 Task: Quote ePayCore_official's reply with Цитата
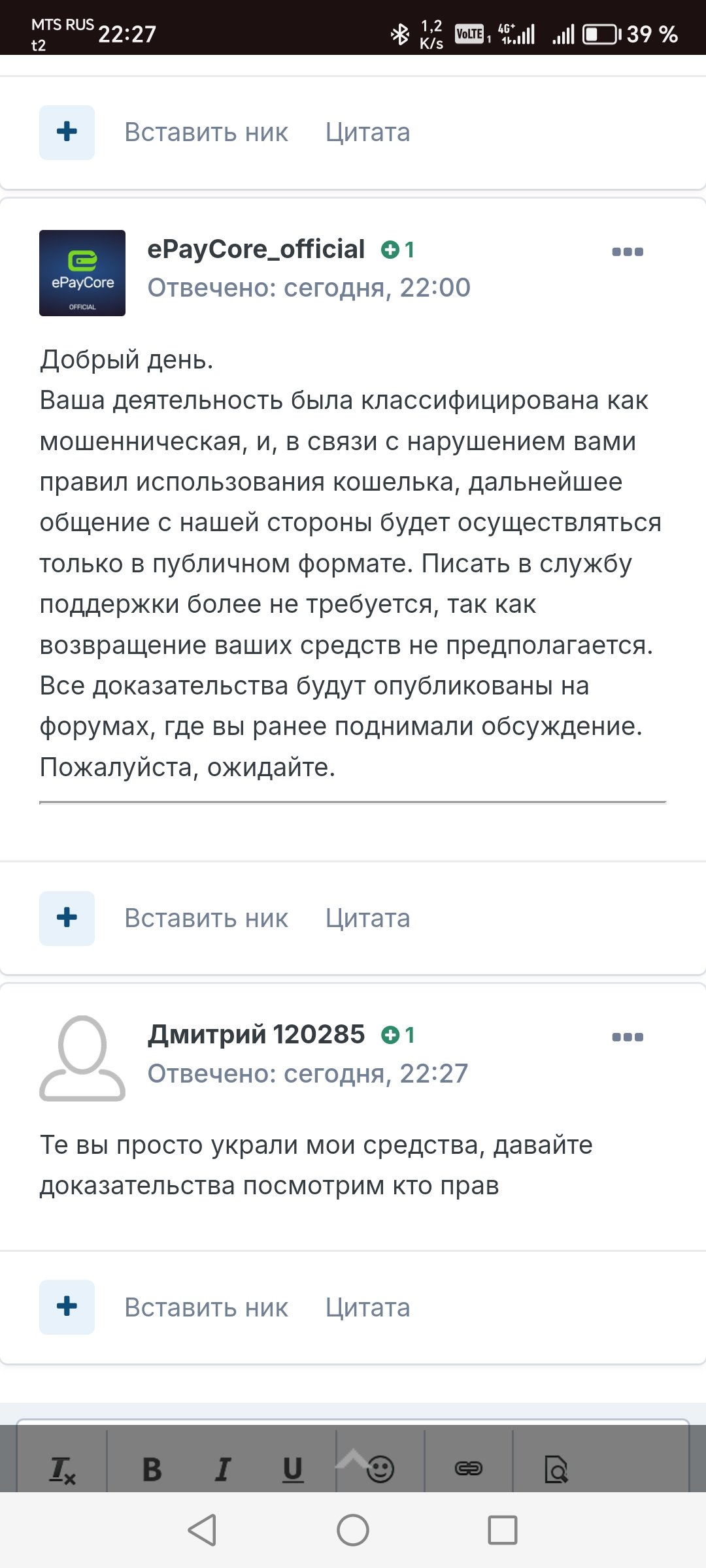pyautogui.click(x=368, y=918)
